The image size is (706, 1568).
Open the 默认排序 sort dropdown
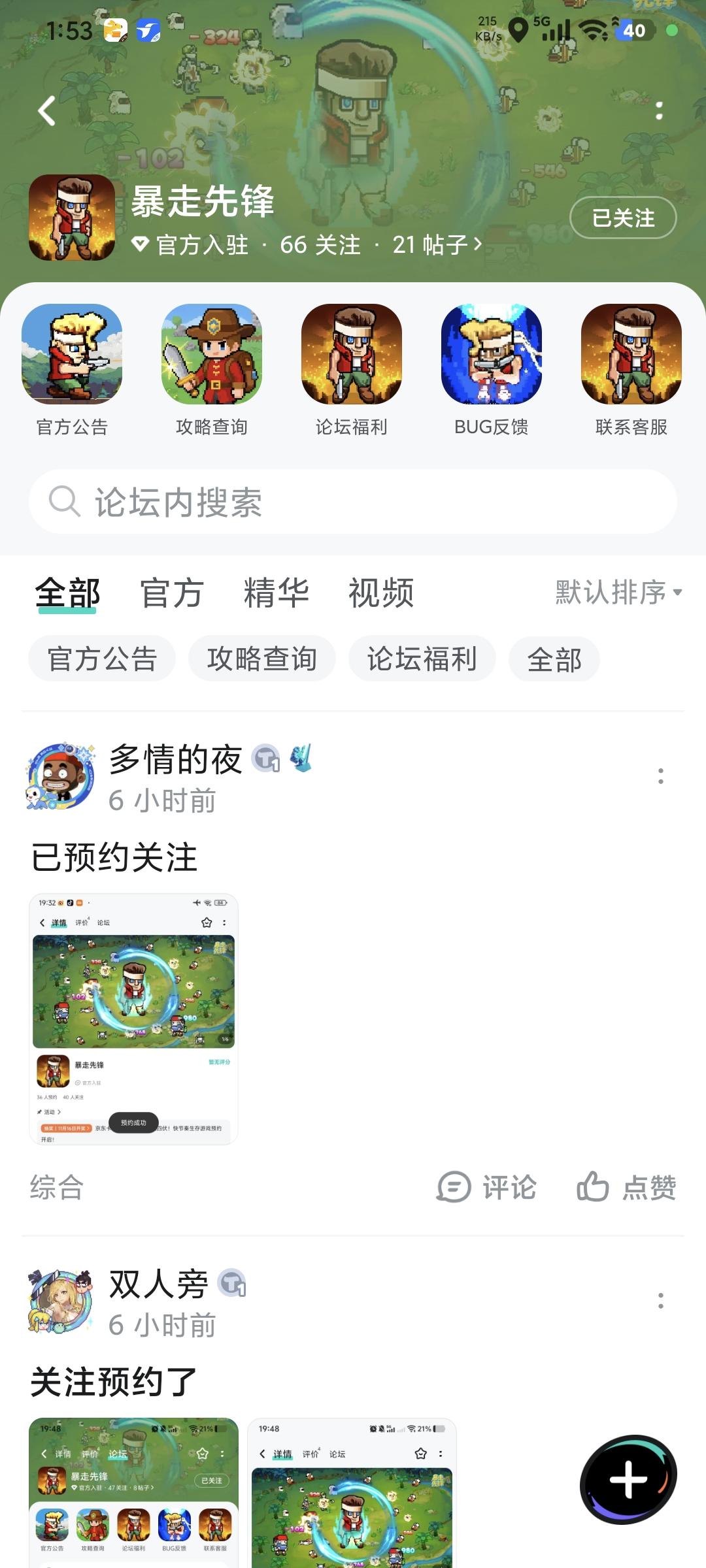[613, 592]
